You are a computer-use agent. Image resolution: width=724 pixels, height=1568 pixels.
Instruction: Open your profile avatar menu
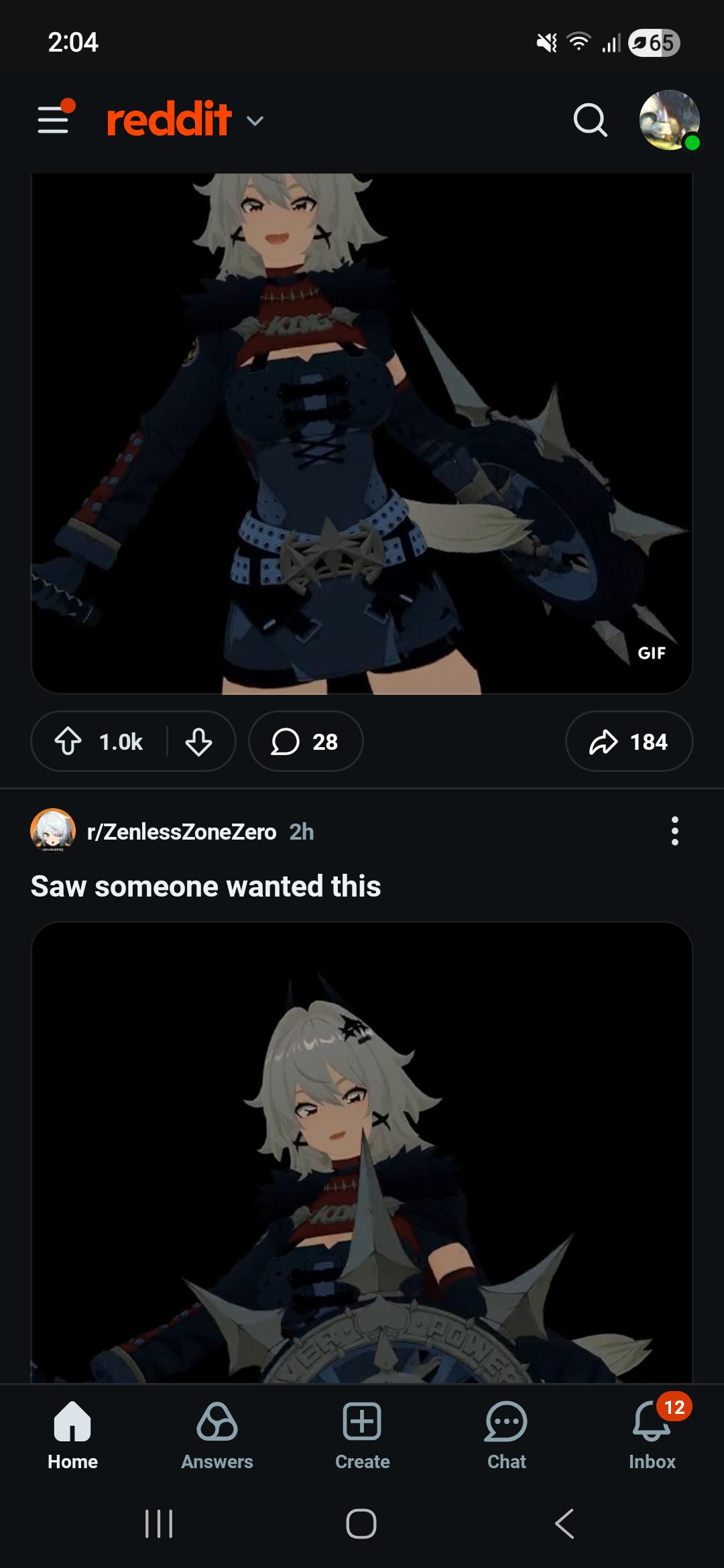(669, 121)
